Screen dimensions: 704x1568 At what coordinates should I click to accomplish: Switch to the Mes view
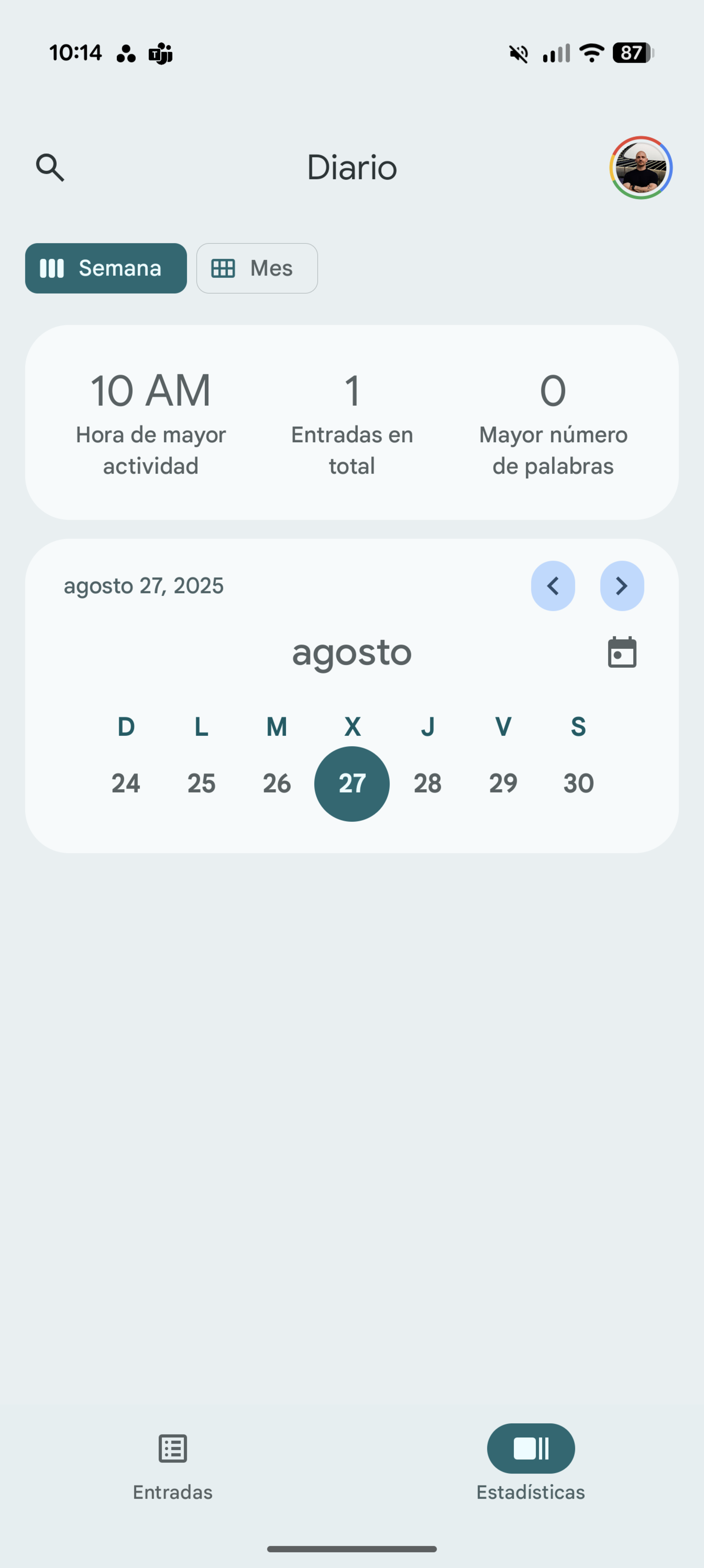[x=257, y=269]
